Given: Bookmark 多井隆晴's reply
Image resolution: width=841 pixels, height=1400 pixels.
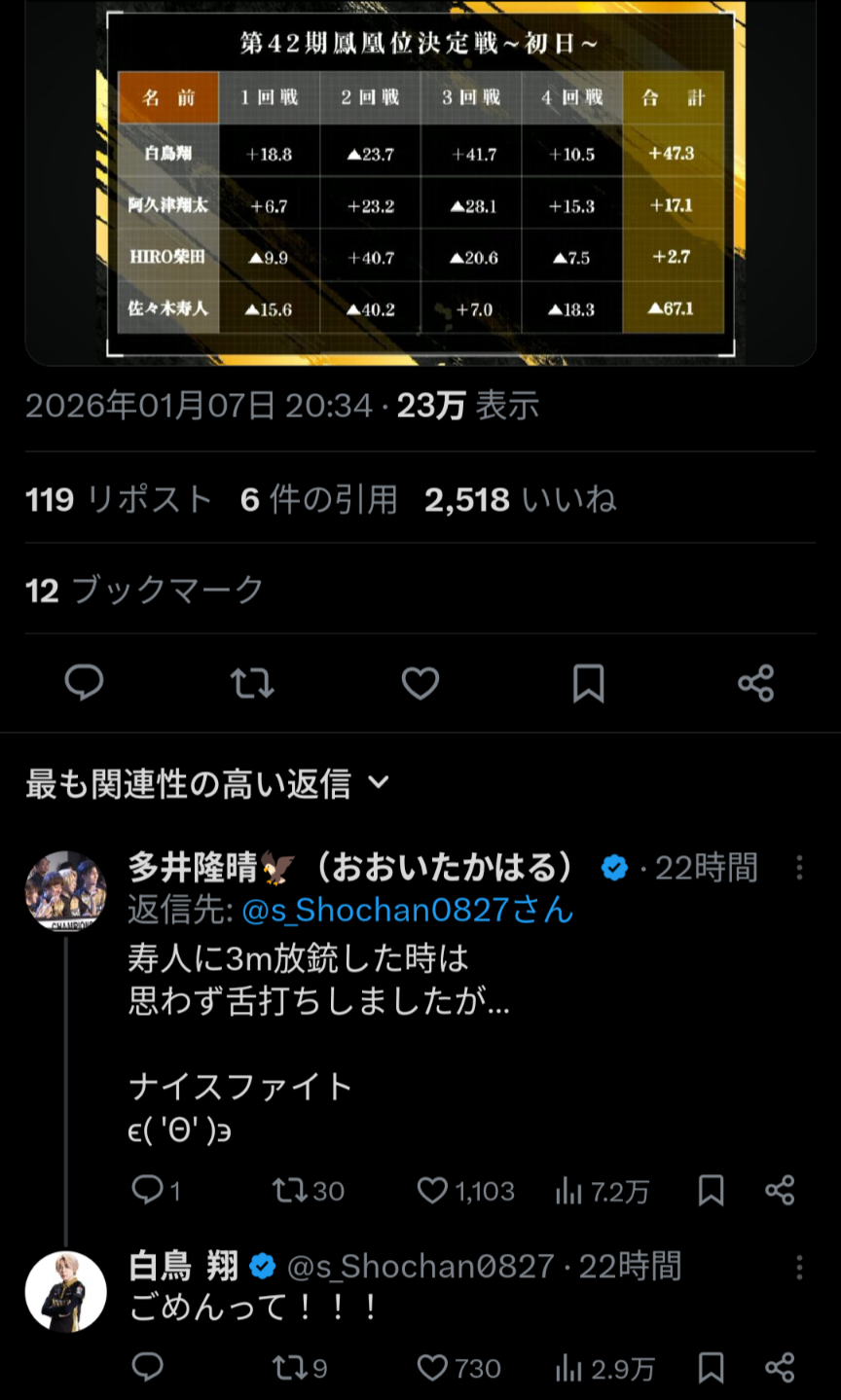Looking at the screenshot, I should pyautogui.click(x=712, y=1190).
